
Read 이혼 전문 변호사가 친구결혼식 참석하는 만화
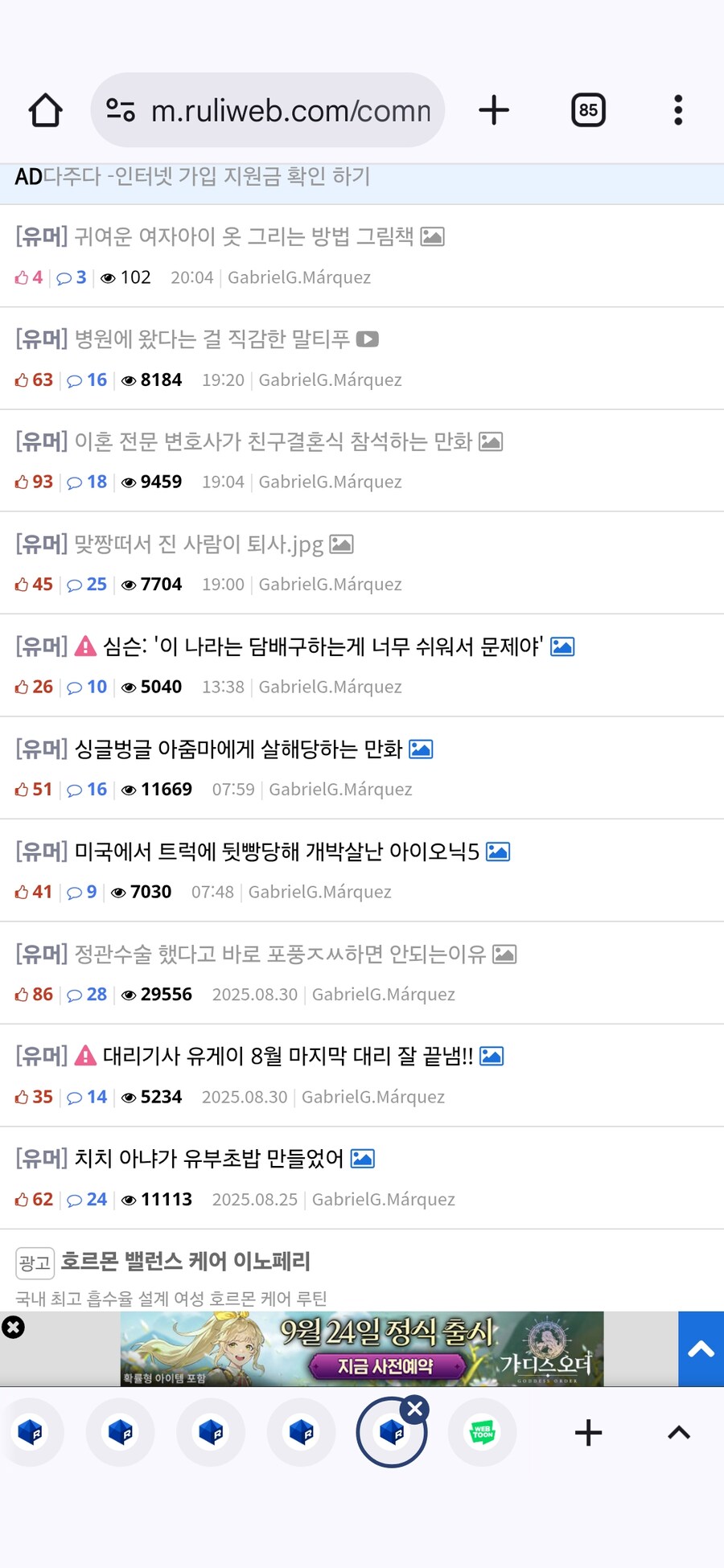coord(273,441)
